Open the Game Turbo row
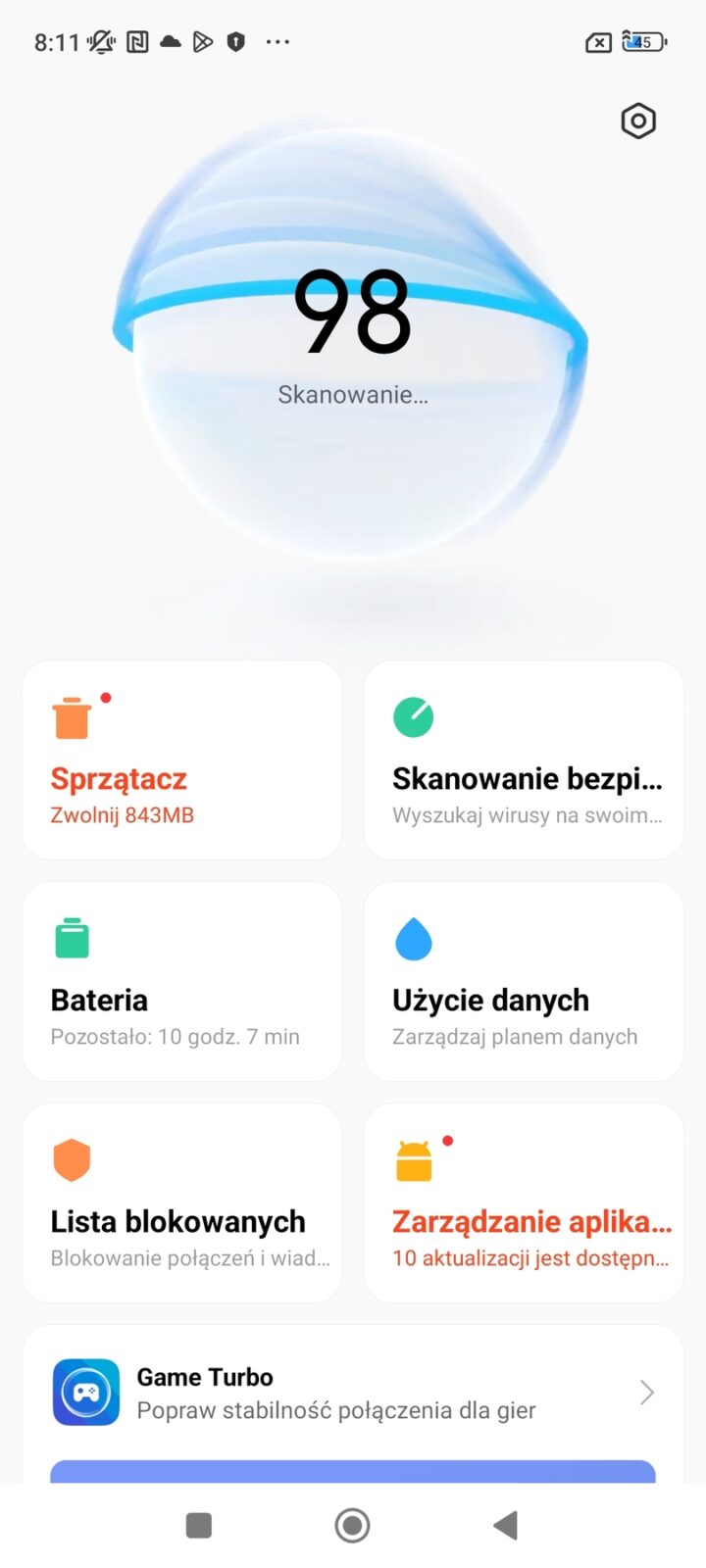The image size is (706, 1568). coord(353,1393)
